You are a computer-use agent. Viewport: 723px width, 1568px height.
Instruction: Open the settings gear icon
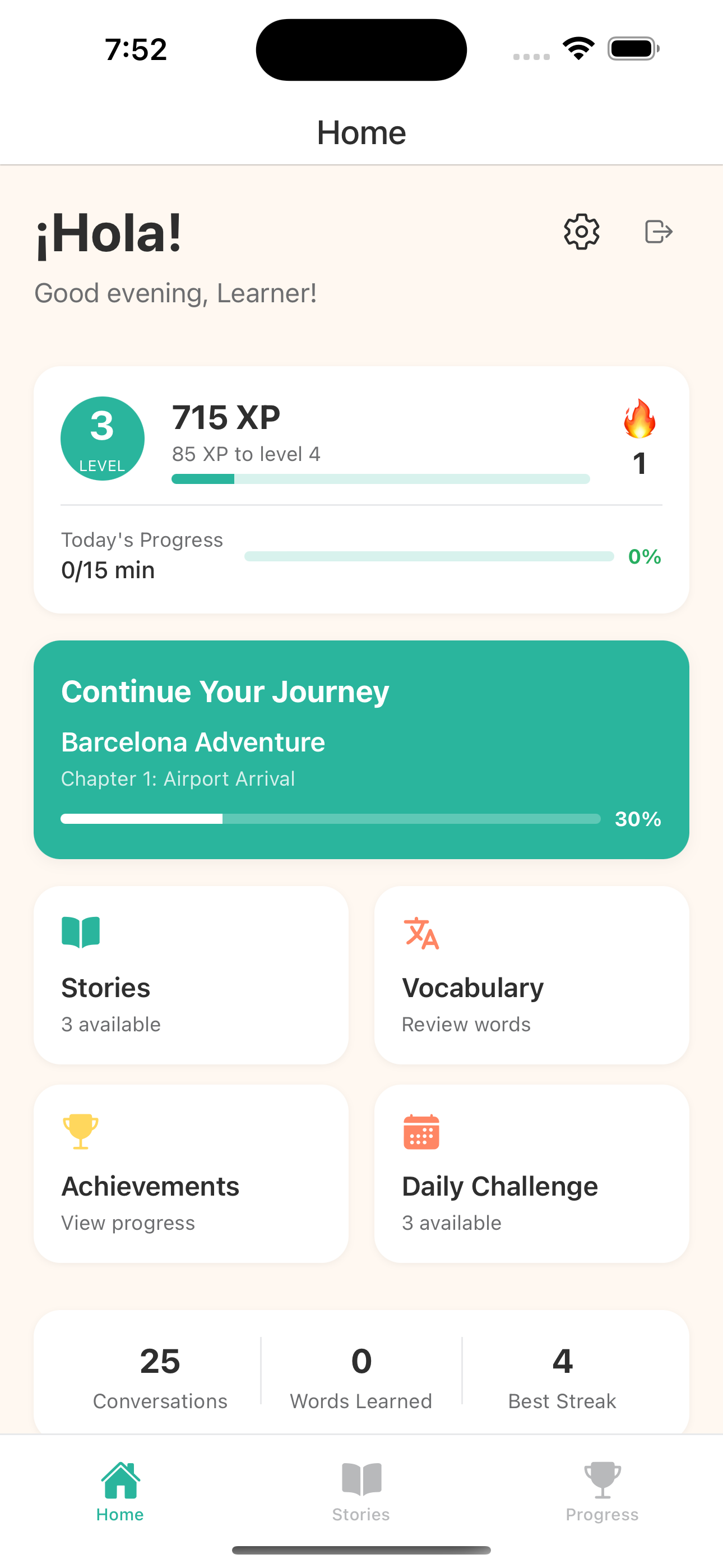coord(581,231)
